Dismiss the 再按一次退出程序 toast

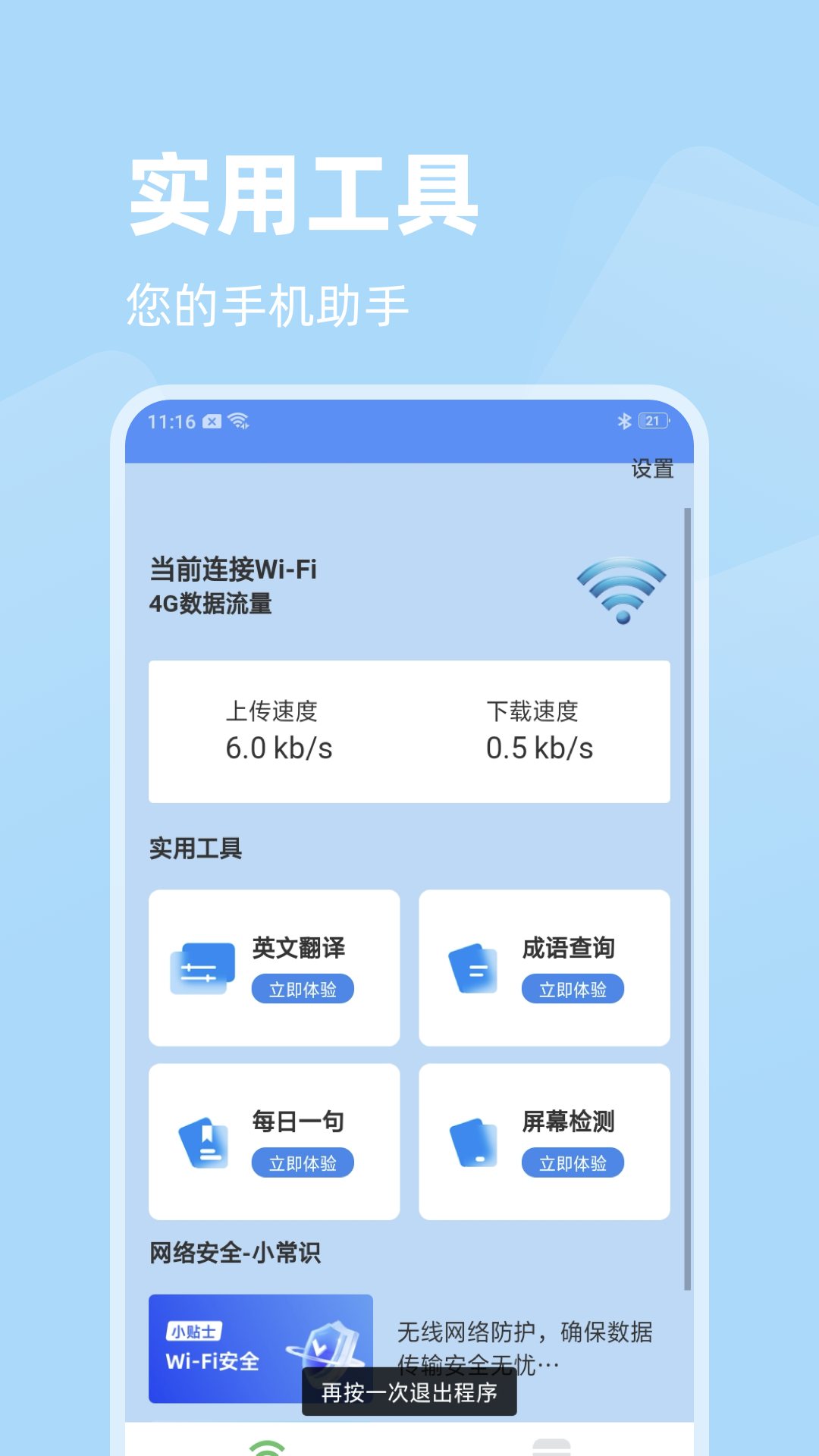(x=409, y=1392)
